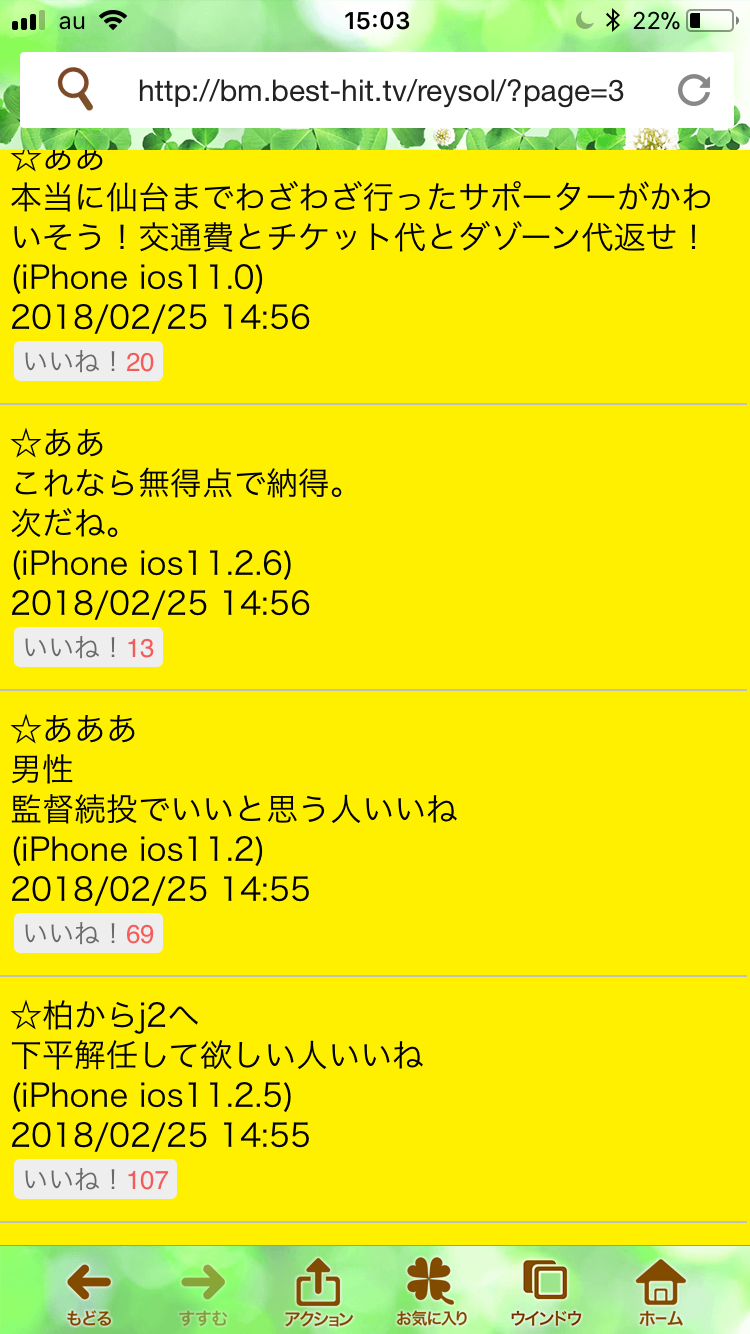This screenshot has width=750, height=1334.
Task: Edit the URL in the address bar
Action: coord(381,92)
